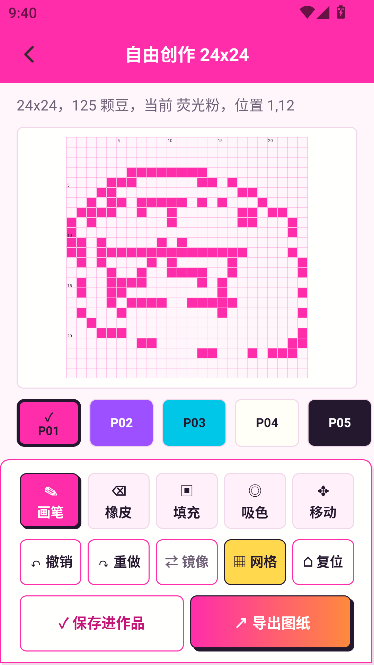Screen dimensions: 374x665
Task: Undo the last stroke with 撤销
Action: click(x=50, y=562)
